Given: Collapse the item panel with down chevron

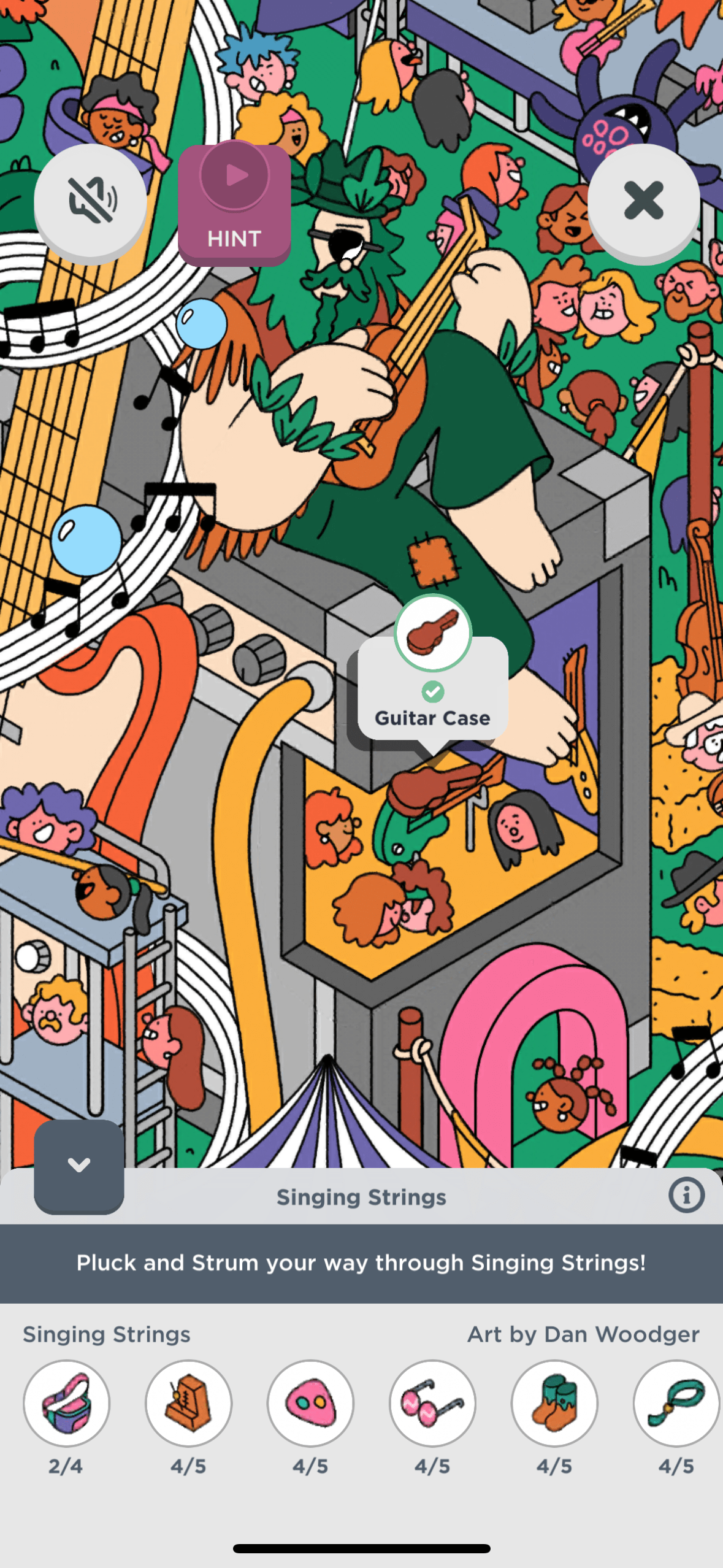Looking at the screenshot, I should (x=79, y=1165).
